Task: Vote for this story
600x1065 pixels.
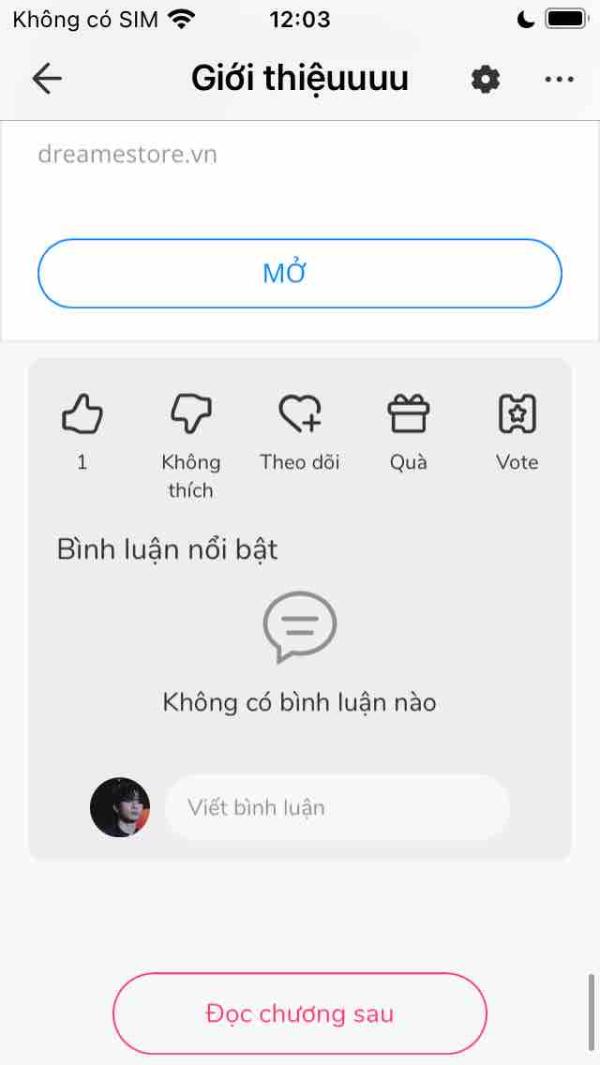Action: 517,414
